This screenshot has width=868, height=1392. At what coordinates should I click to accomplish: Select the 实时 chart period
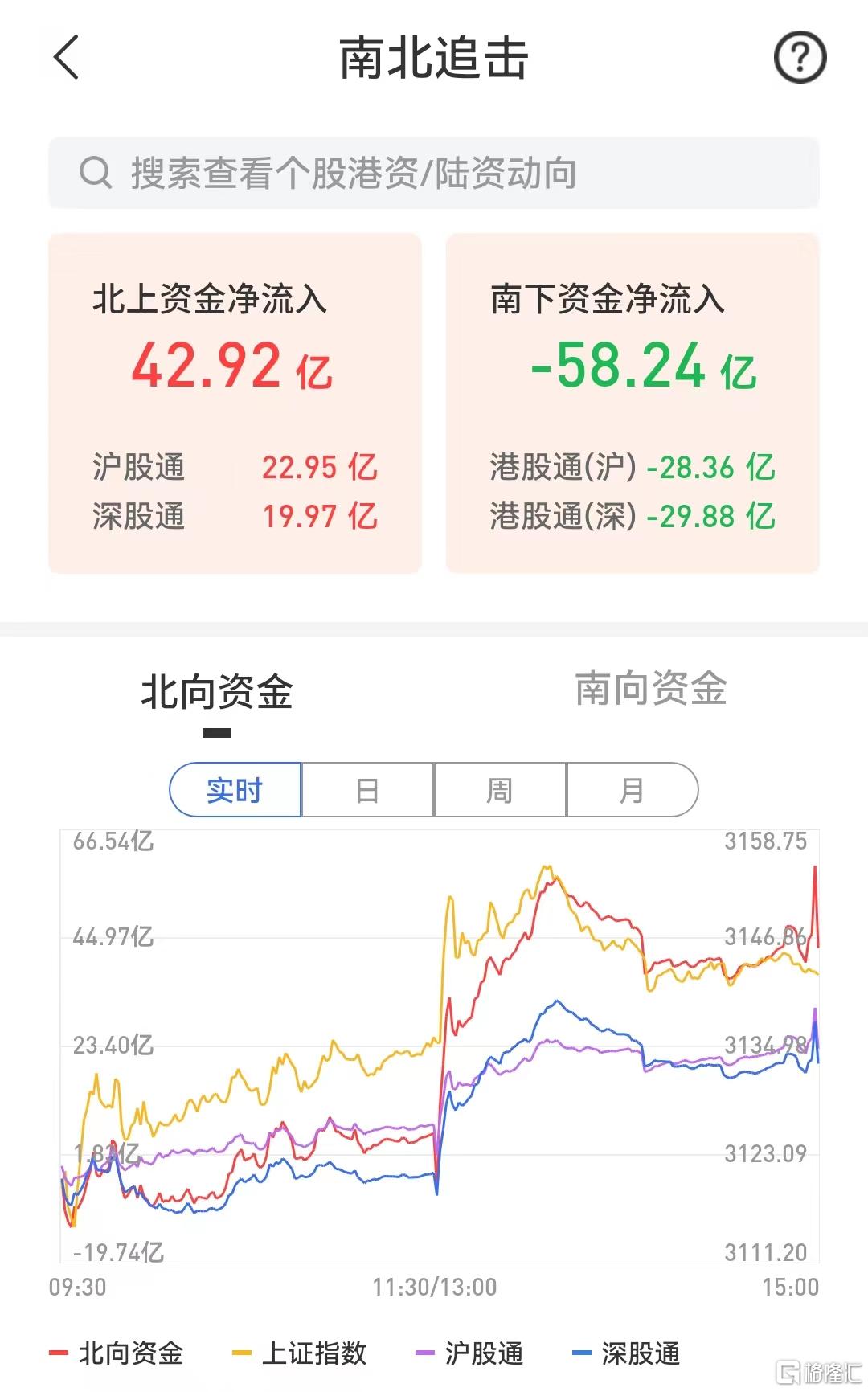click(x=235, y=790)
